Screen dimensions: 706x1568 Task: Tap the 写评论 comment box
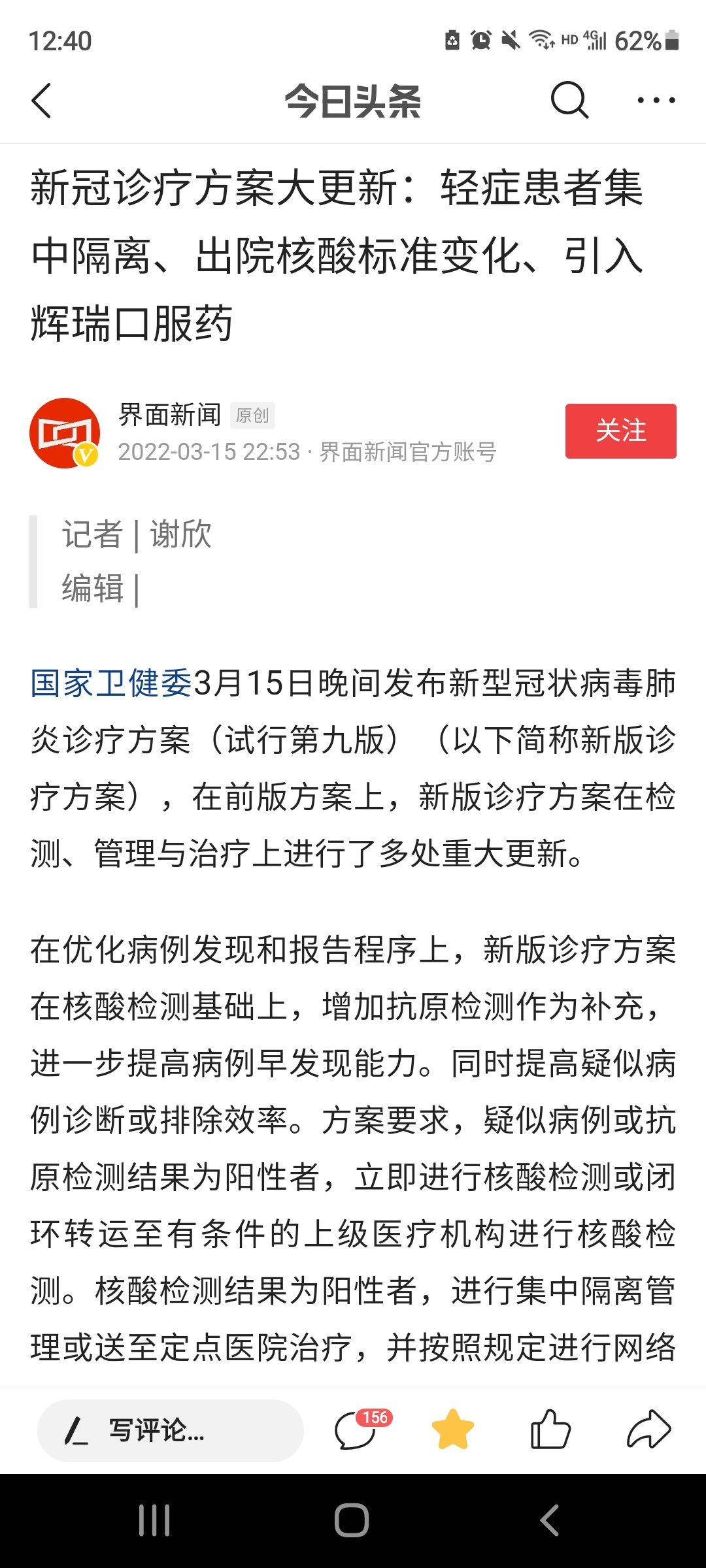click(171, 1430)
